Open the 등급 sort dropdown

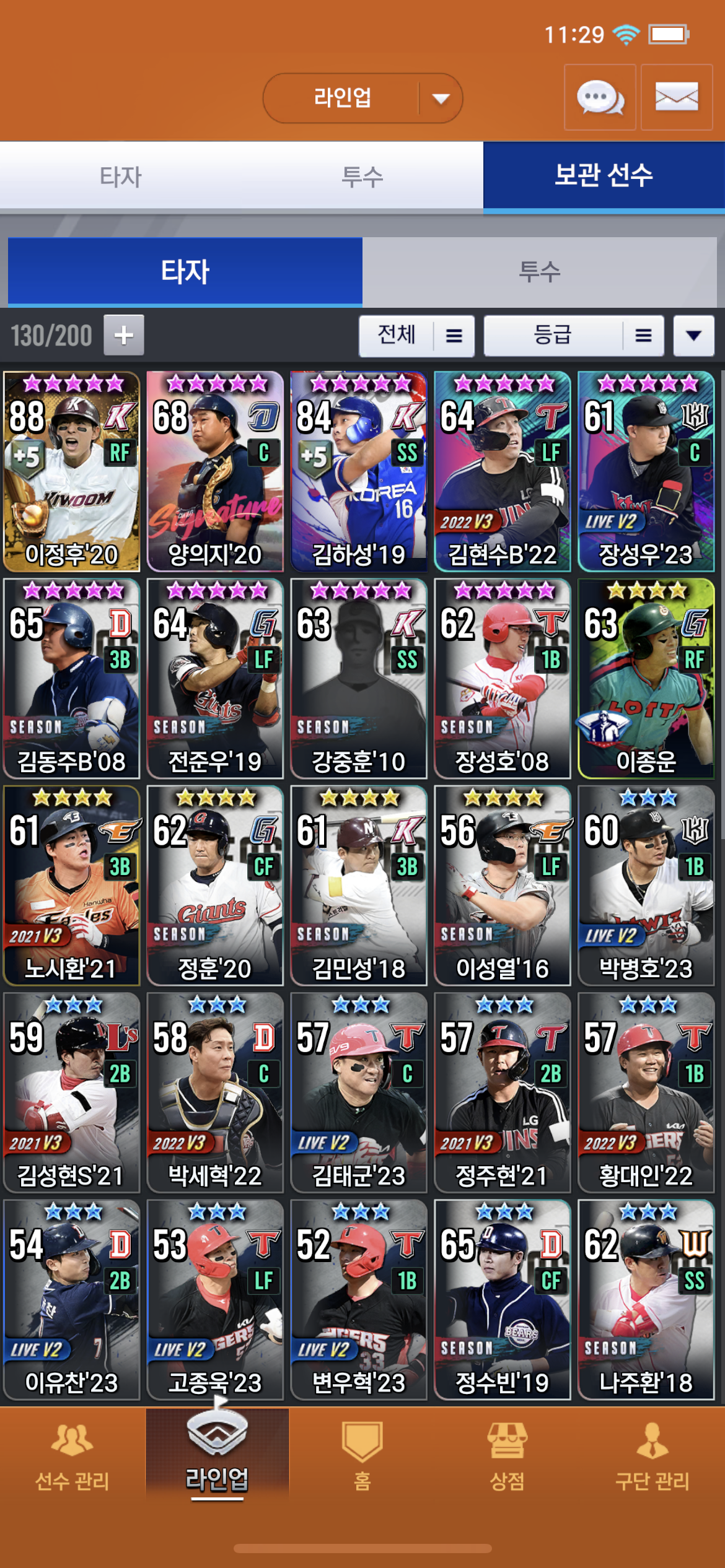[573, 336]
